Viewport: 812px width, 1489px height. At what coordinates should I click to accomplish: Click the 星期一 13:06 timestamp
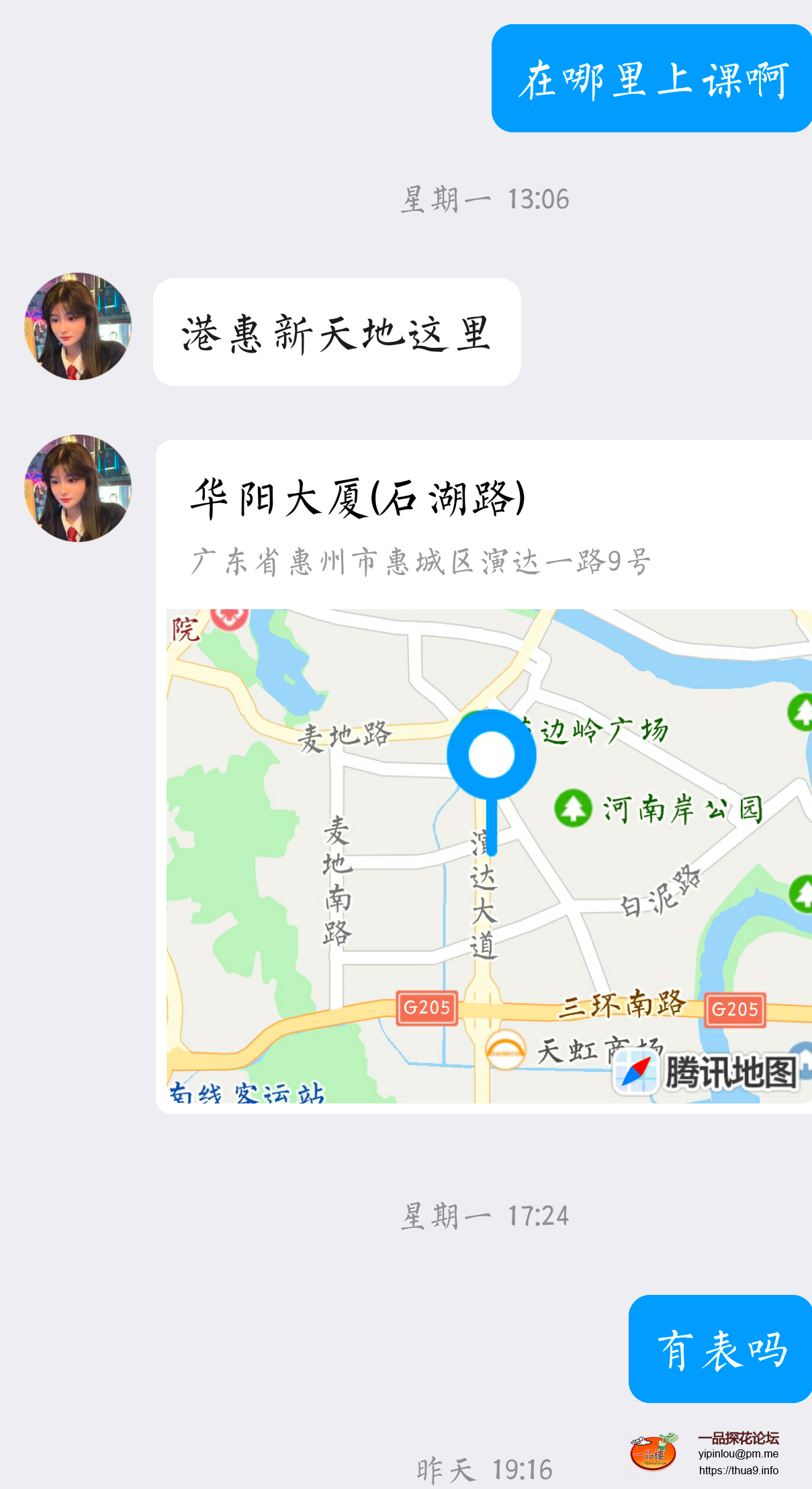[486, 199]
